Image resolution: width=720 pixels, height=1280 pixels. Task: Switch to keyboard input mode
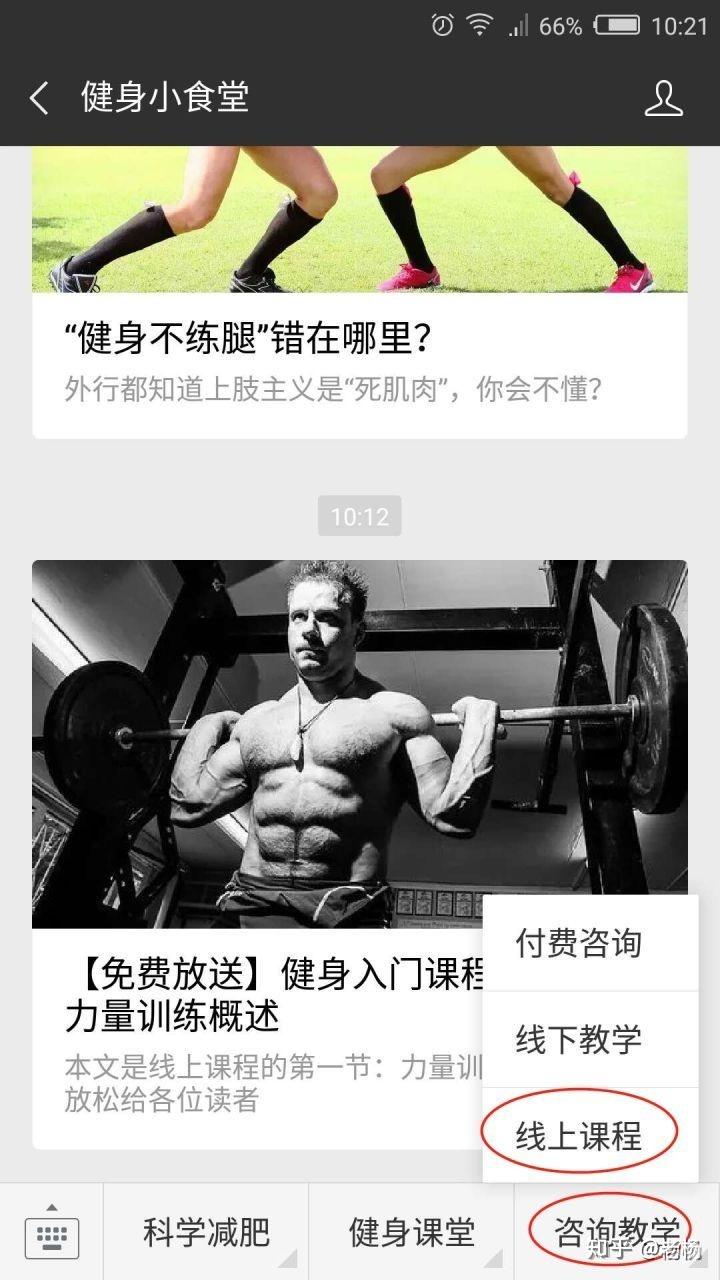coord(51,1233)
